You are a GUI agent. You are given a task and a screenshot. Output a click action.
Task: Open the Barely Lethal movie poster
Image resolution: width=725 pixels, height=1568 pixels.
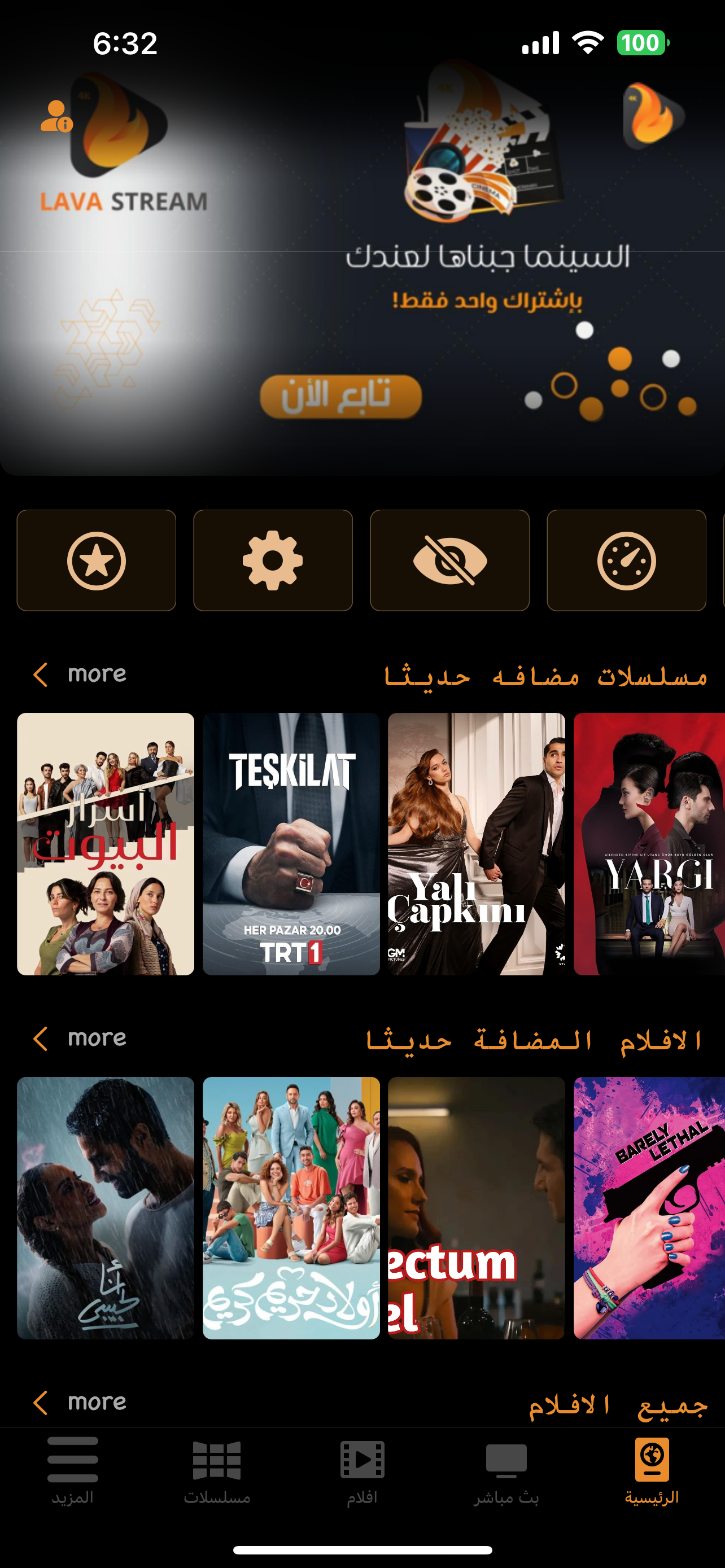(x=649, y=1208)
